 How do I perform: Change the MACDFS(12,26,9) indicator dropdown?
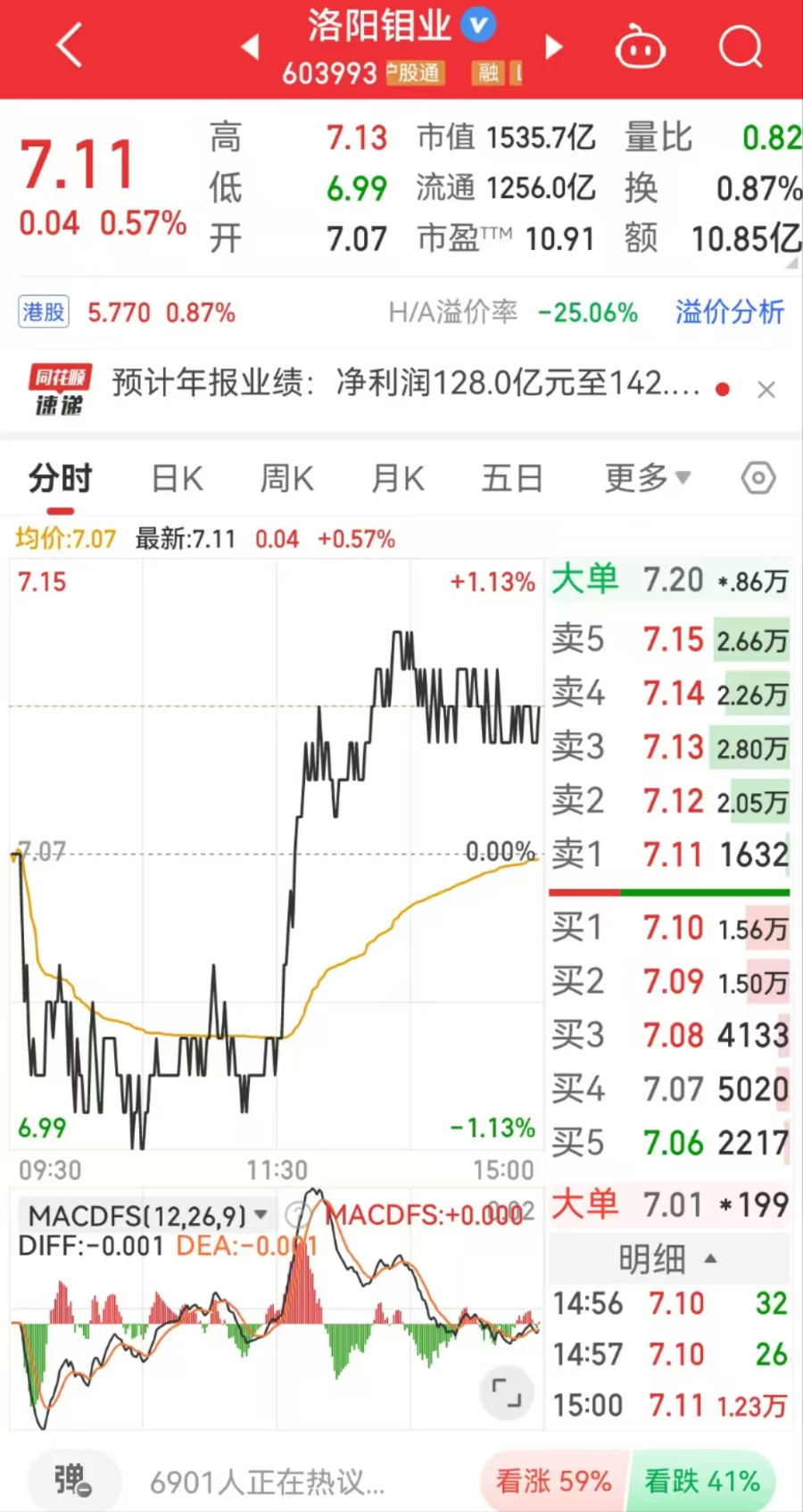pos(147,1216)
